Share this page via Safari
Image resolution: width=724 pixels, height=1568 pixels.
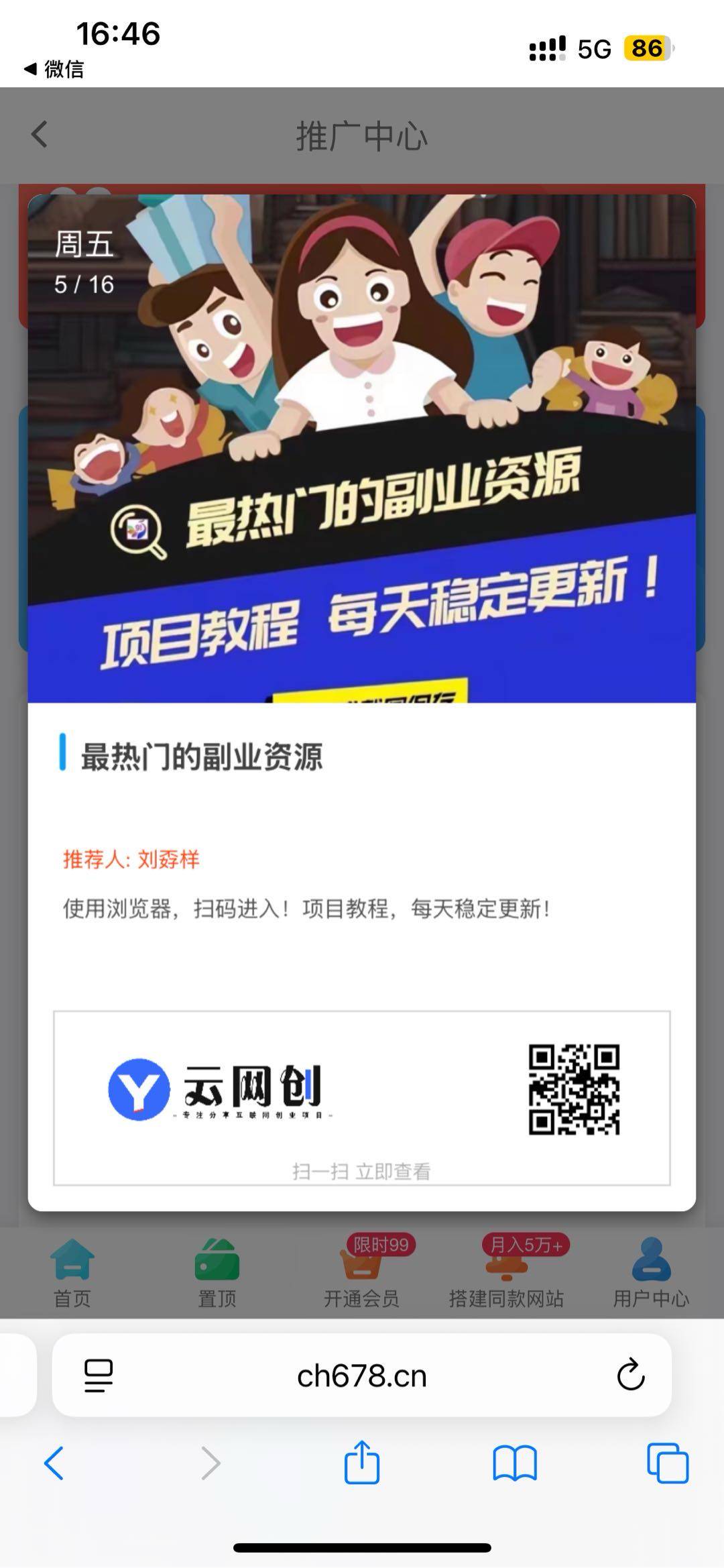coord(361,1462)
